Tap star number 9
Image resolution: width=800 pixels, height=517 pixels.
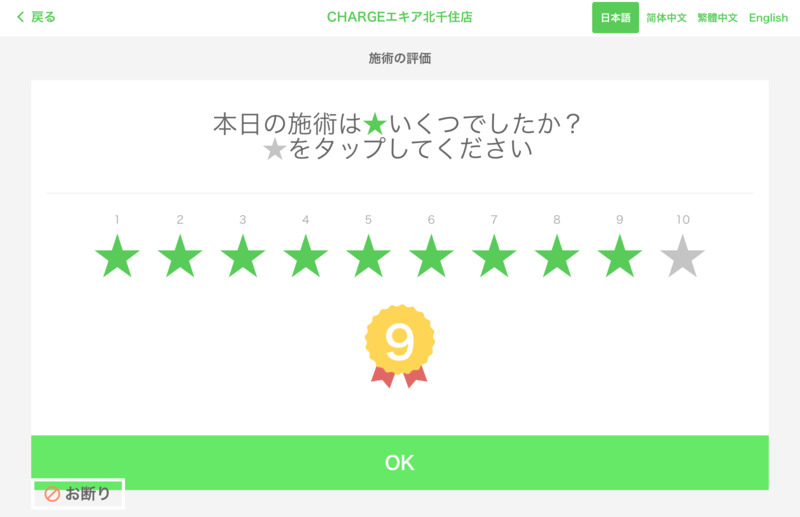point(620,257)
